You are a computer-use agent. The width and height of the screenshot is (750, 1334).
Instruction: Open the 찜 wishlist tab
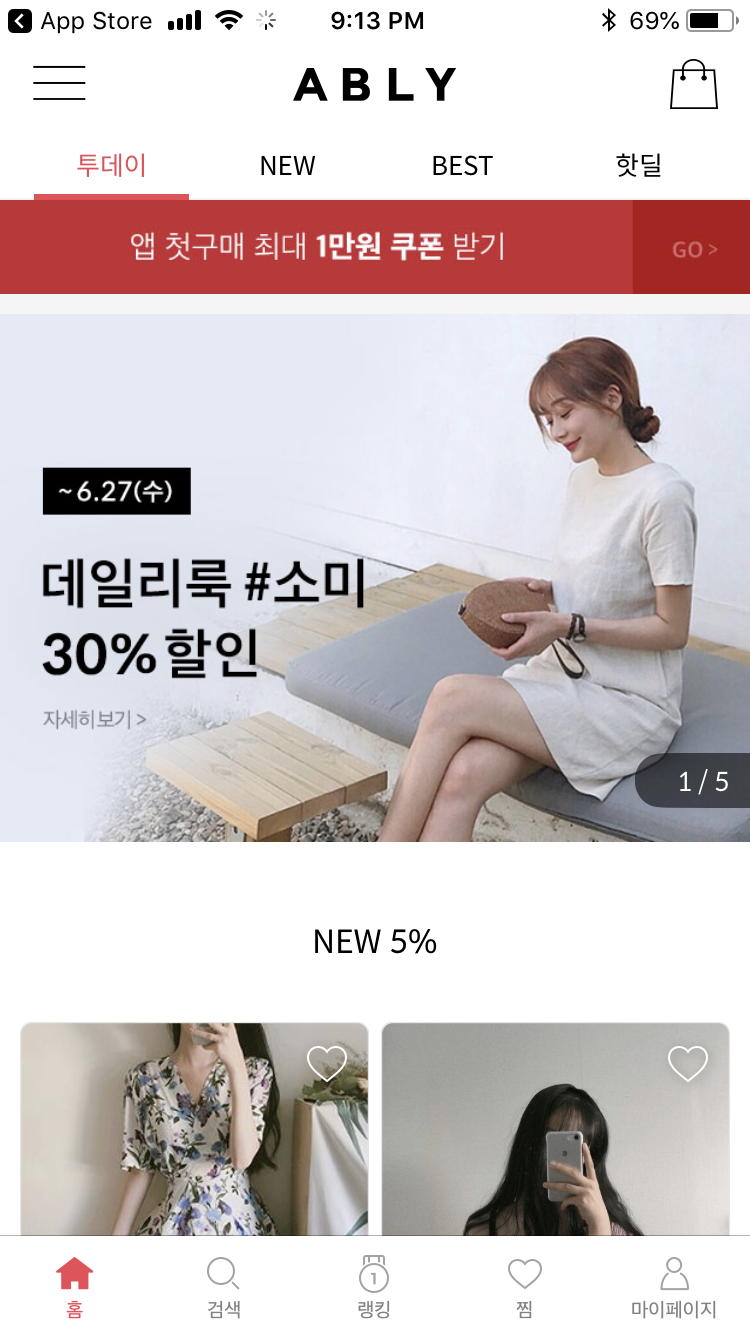[x=524, y=1287]
